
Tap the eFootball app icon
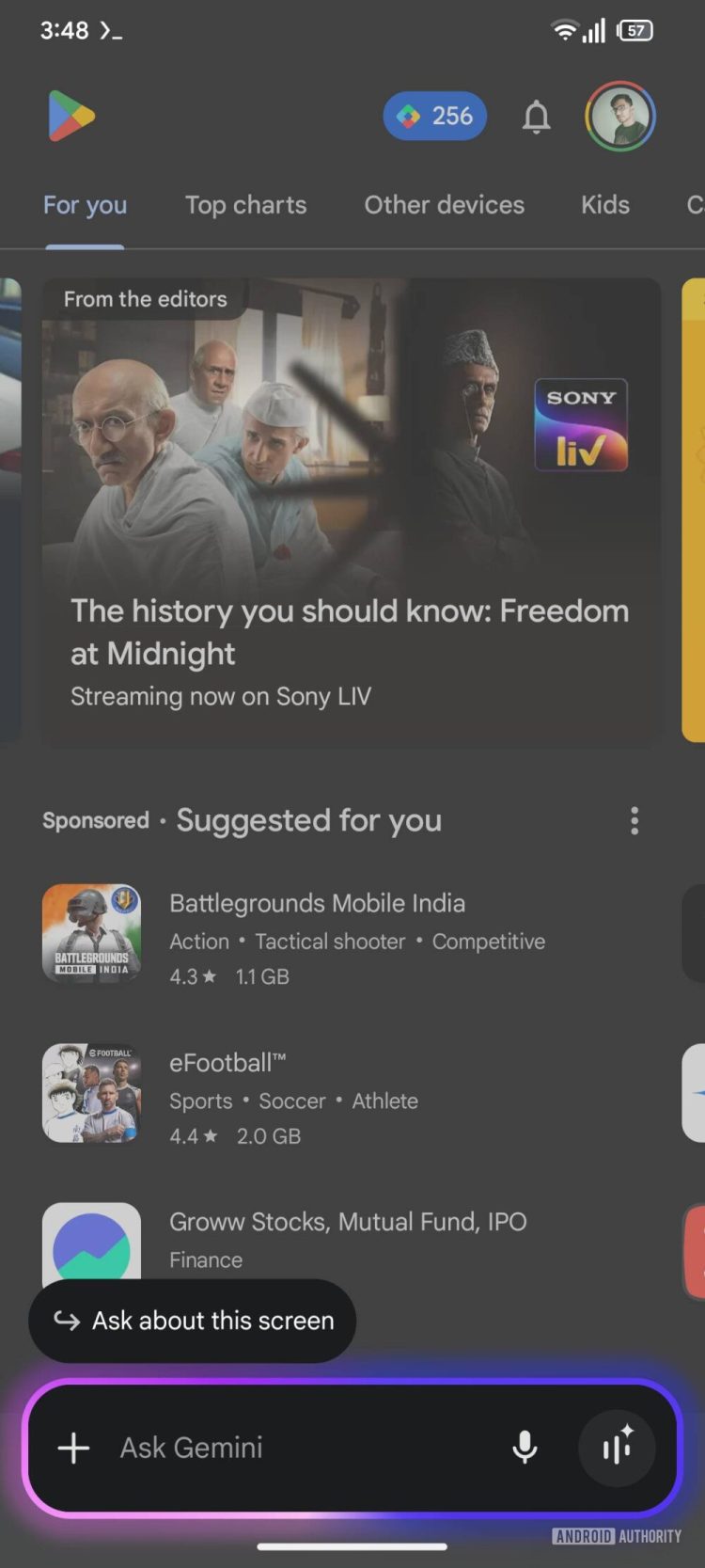coord(91,1093)
